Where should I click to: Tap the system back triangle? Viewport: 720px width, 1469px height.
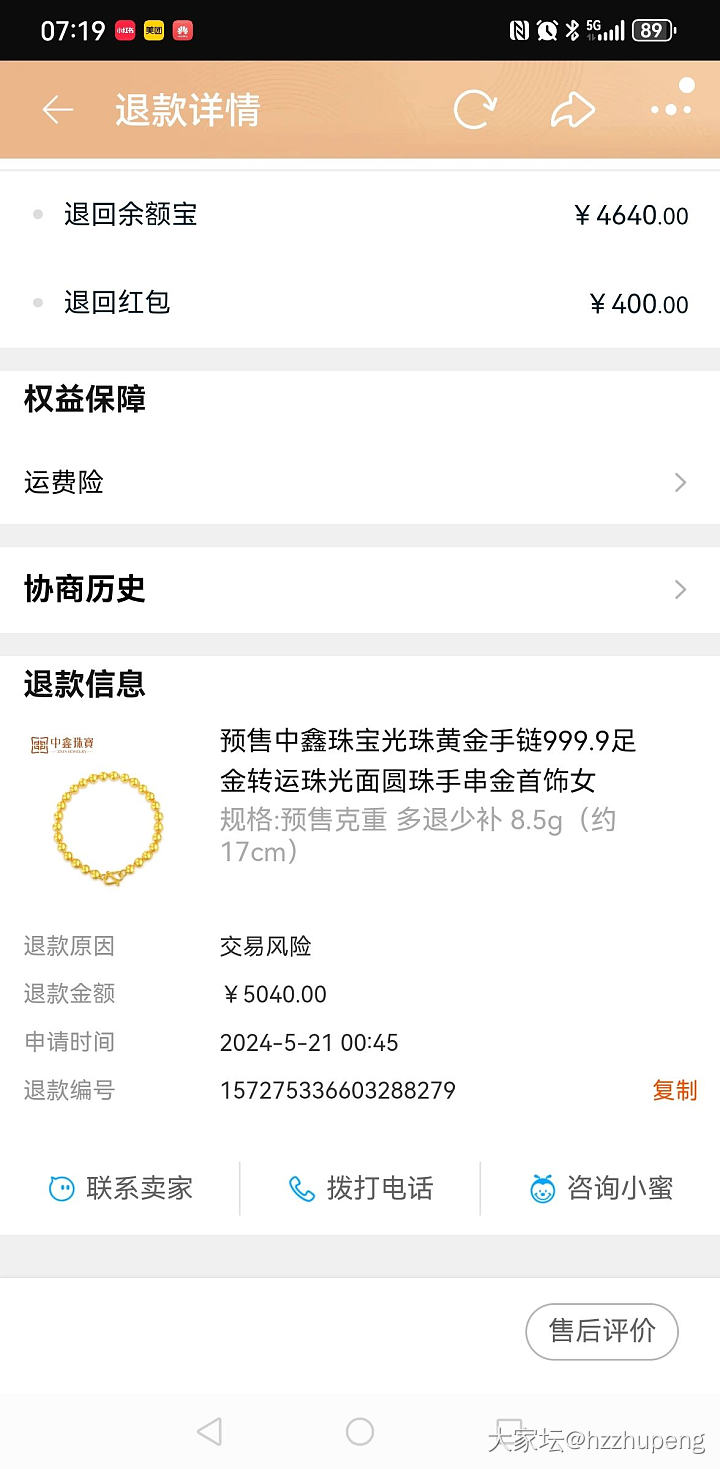coord(209,1432)
